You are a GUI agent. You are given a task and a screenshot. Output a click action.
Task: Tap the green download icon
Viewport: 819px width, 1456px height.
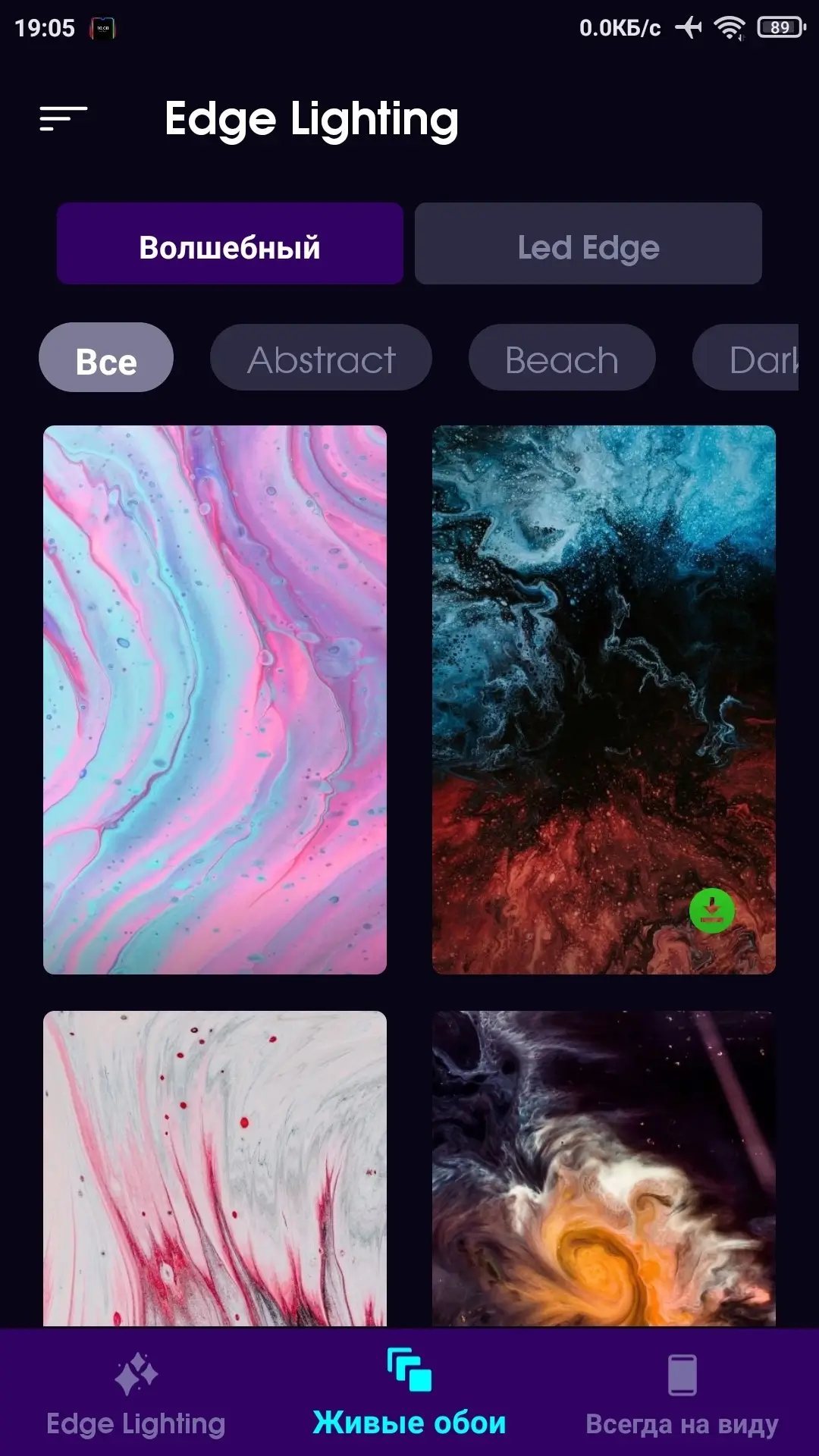coord(711,910)
